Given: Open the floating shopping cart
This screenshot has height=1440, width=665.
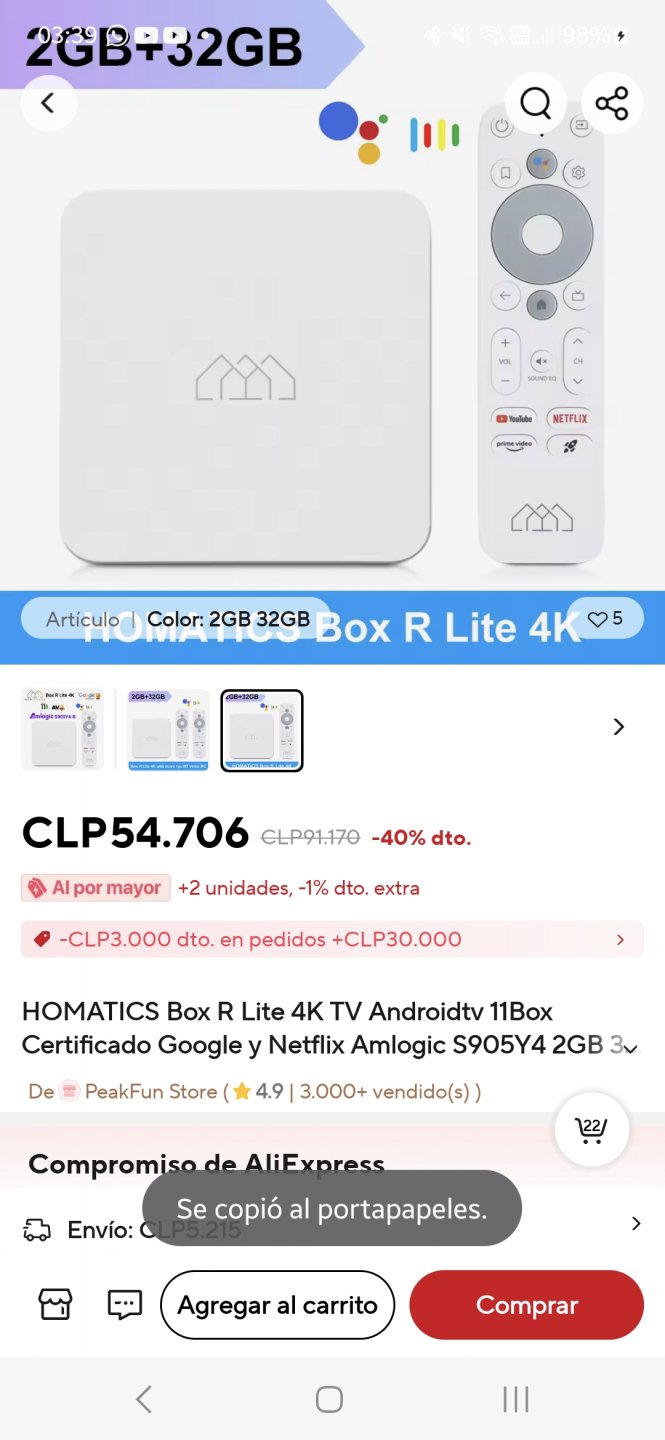Looking at the screenshot, I should click(x=592, y=1129).
